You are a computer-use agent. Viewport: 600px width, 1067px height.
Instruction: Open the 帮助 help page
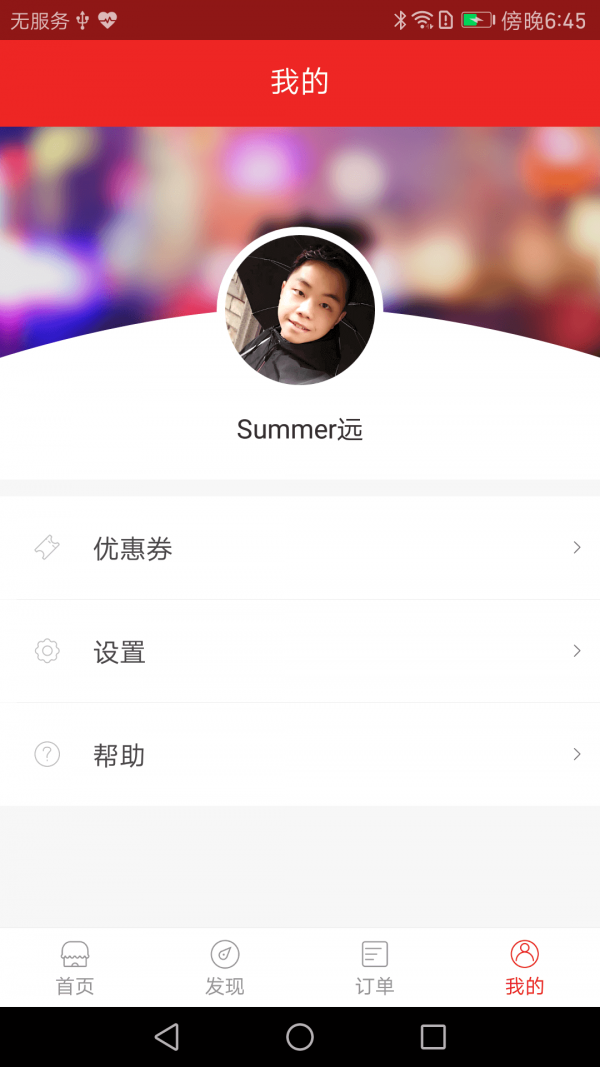pos(300,755)
